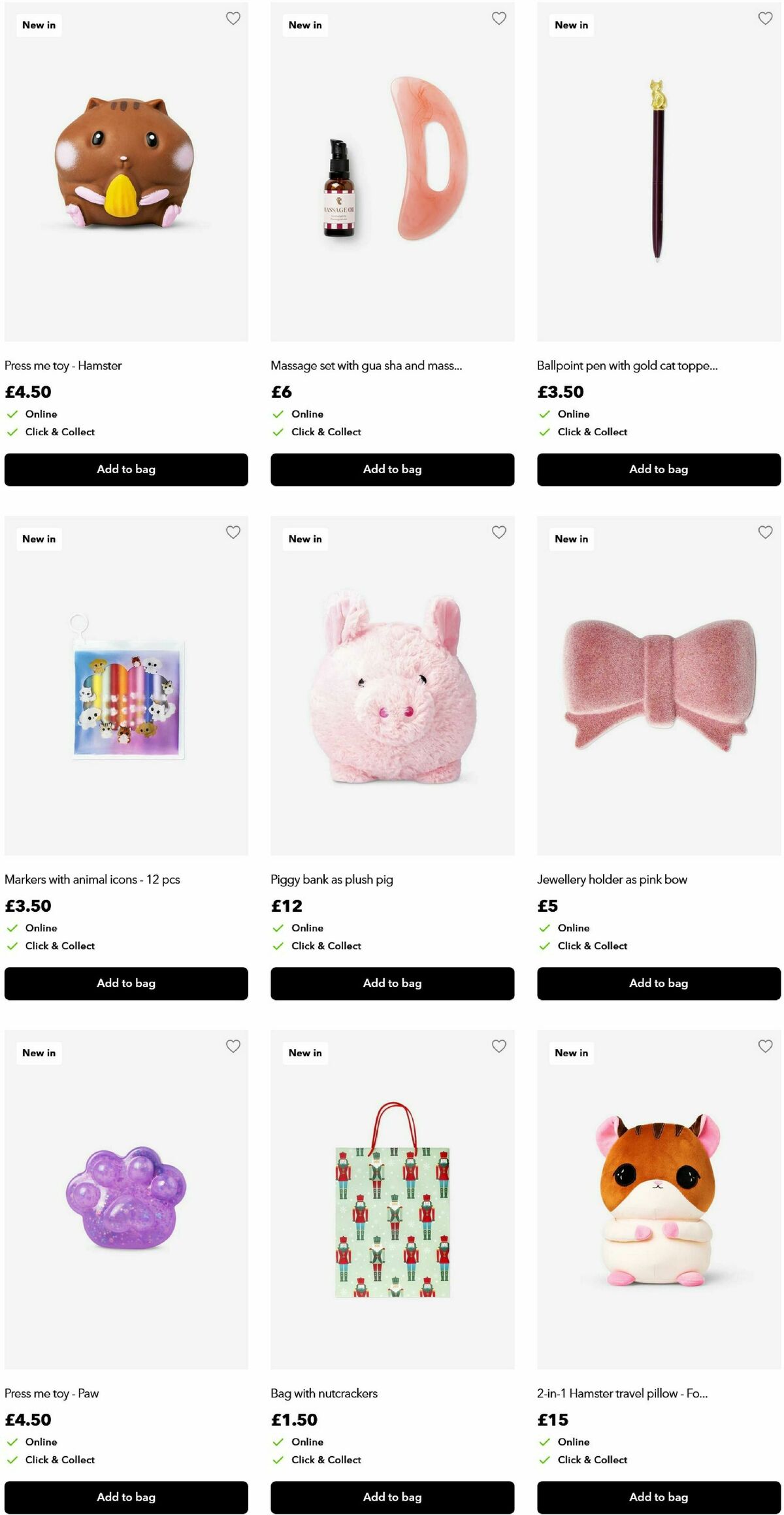Add Ballpoint pen with gold cat topper to bag
The image size is (784, 1515).
tap(659, 469)
